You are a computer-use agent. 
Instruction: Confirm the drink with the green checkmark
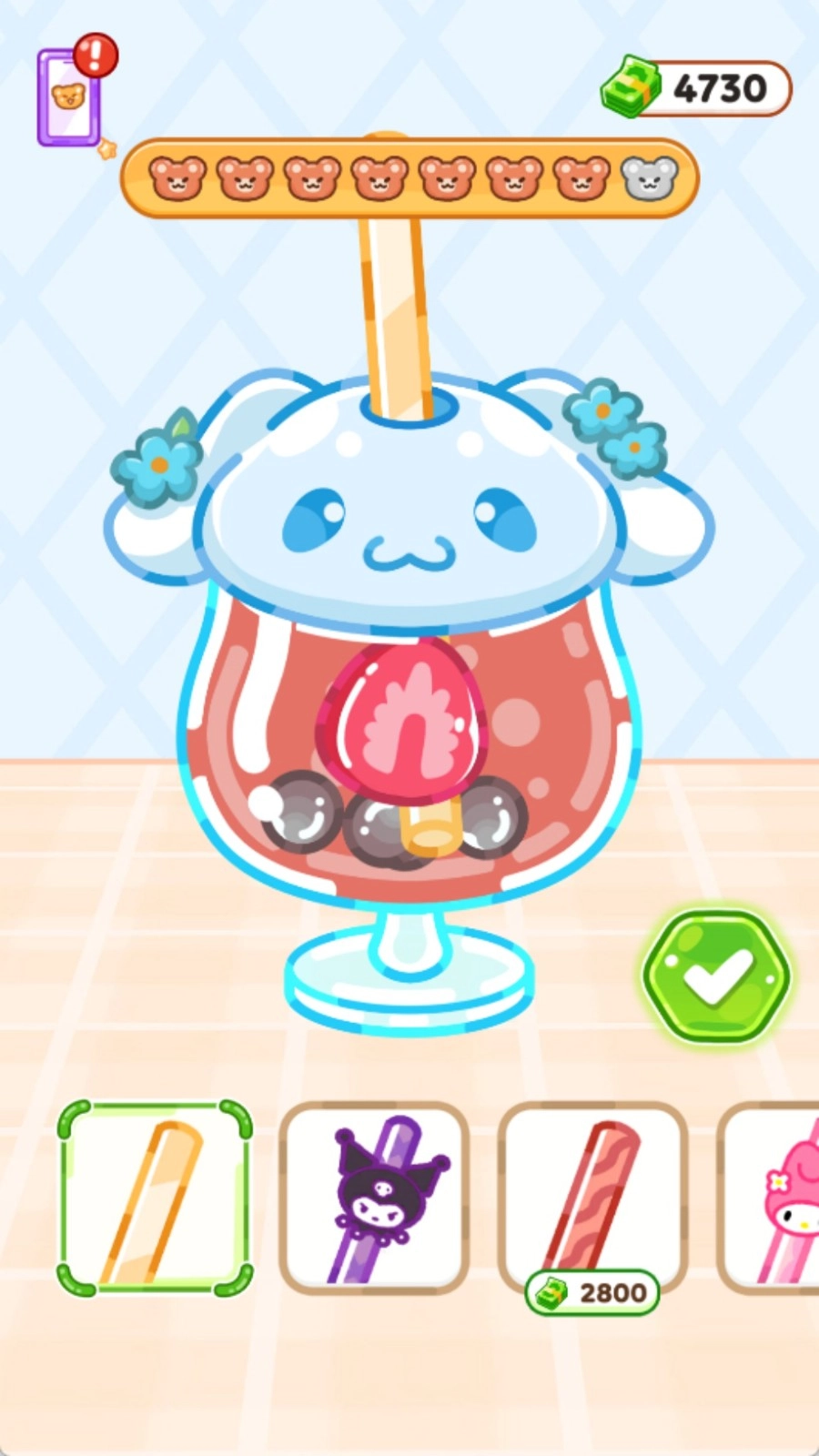pyautogui.click(x=716, y=976)
